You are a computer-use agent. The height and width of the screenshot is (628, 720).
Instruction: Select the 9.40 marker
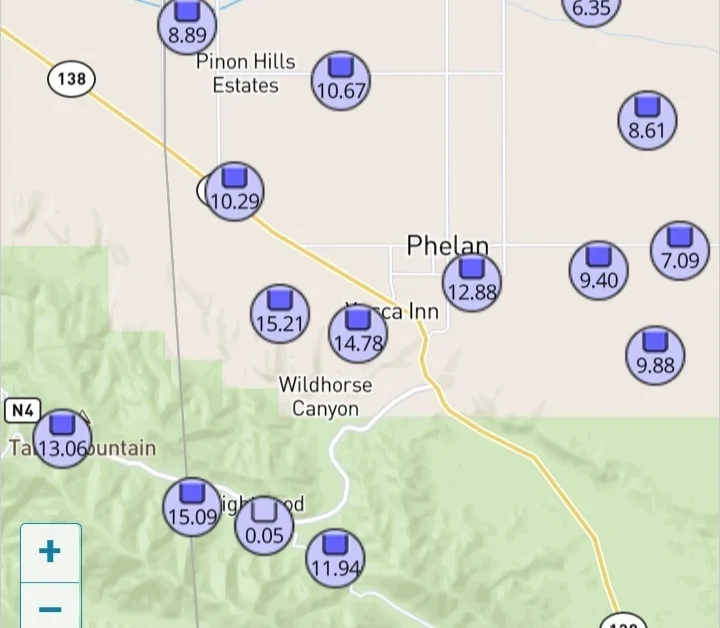coord(598,269)
